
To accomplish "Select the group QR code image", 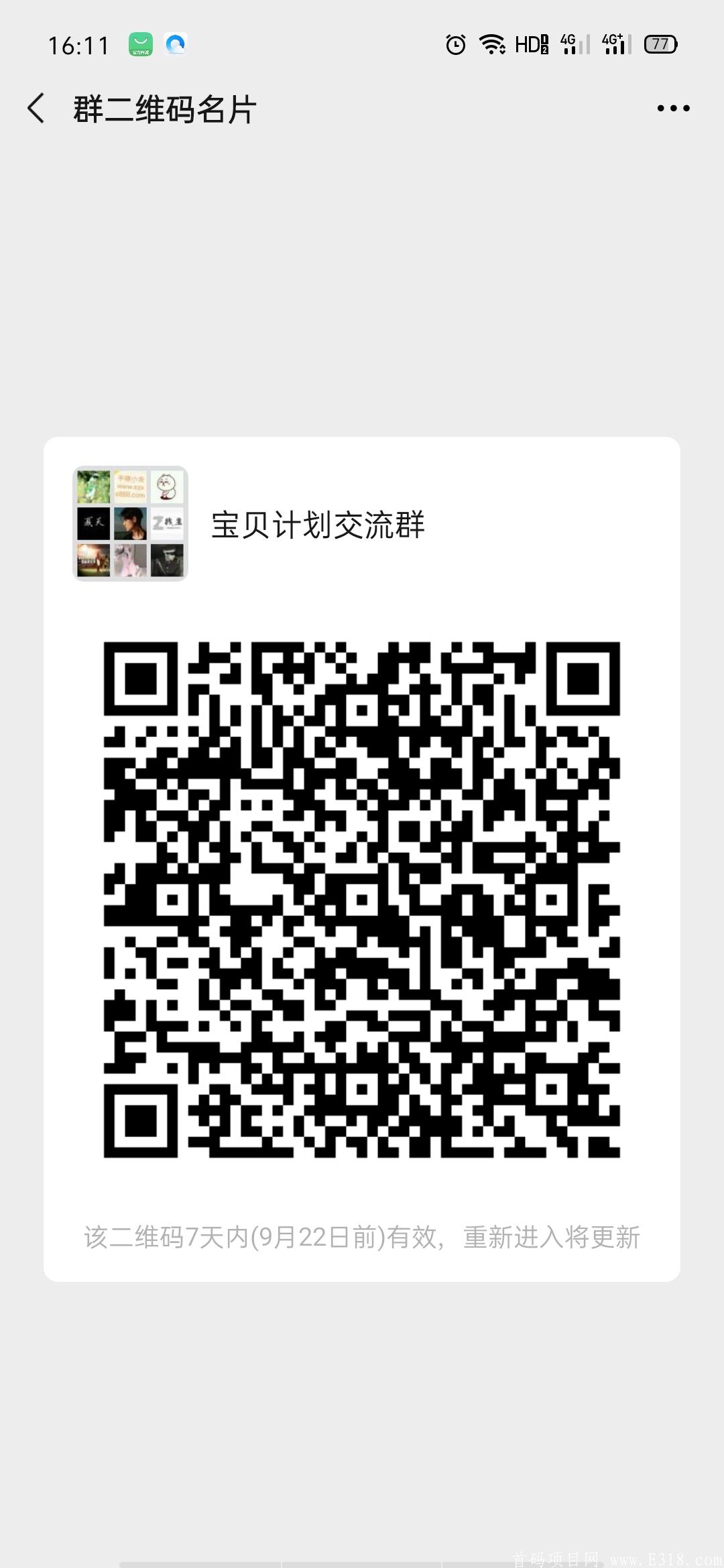I will [x=362, y=898].
